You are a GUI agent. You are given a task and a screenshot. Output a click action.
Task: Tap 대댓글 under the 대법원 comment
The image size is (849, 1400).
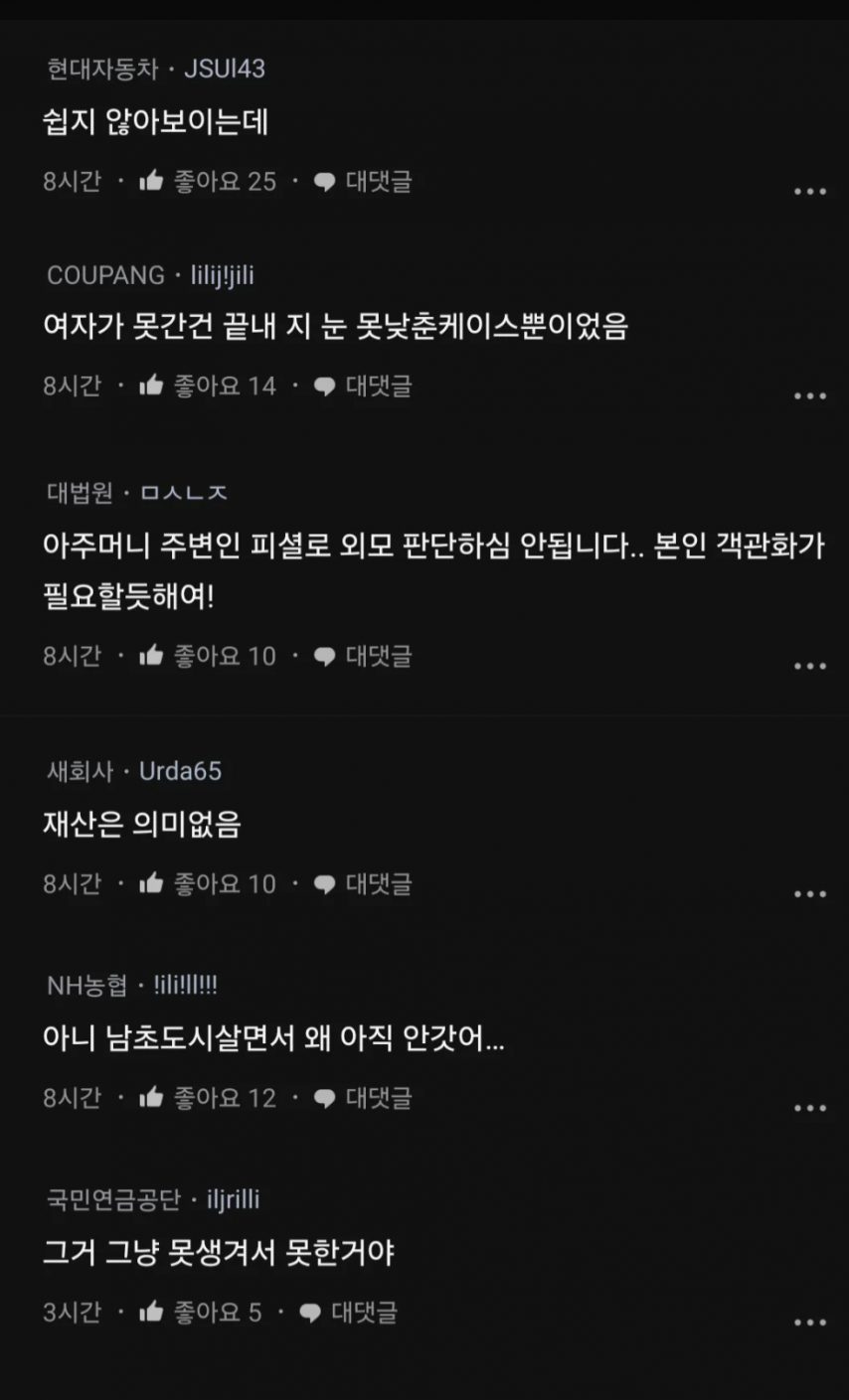(363, 656)
